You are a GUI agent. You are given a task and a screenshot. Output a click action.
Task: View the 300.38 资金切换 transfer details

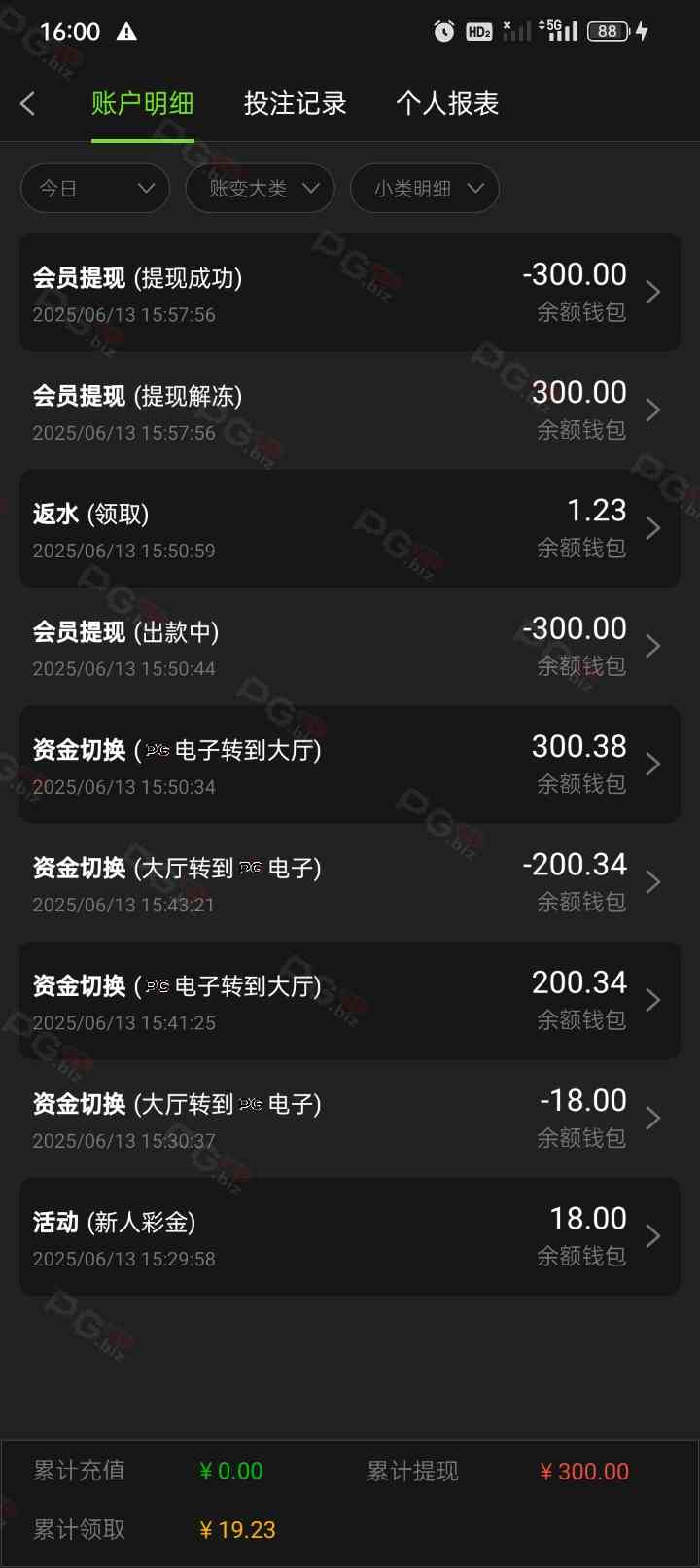(350, 765)
